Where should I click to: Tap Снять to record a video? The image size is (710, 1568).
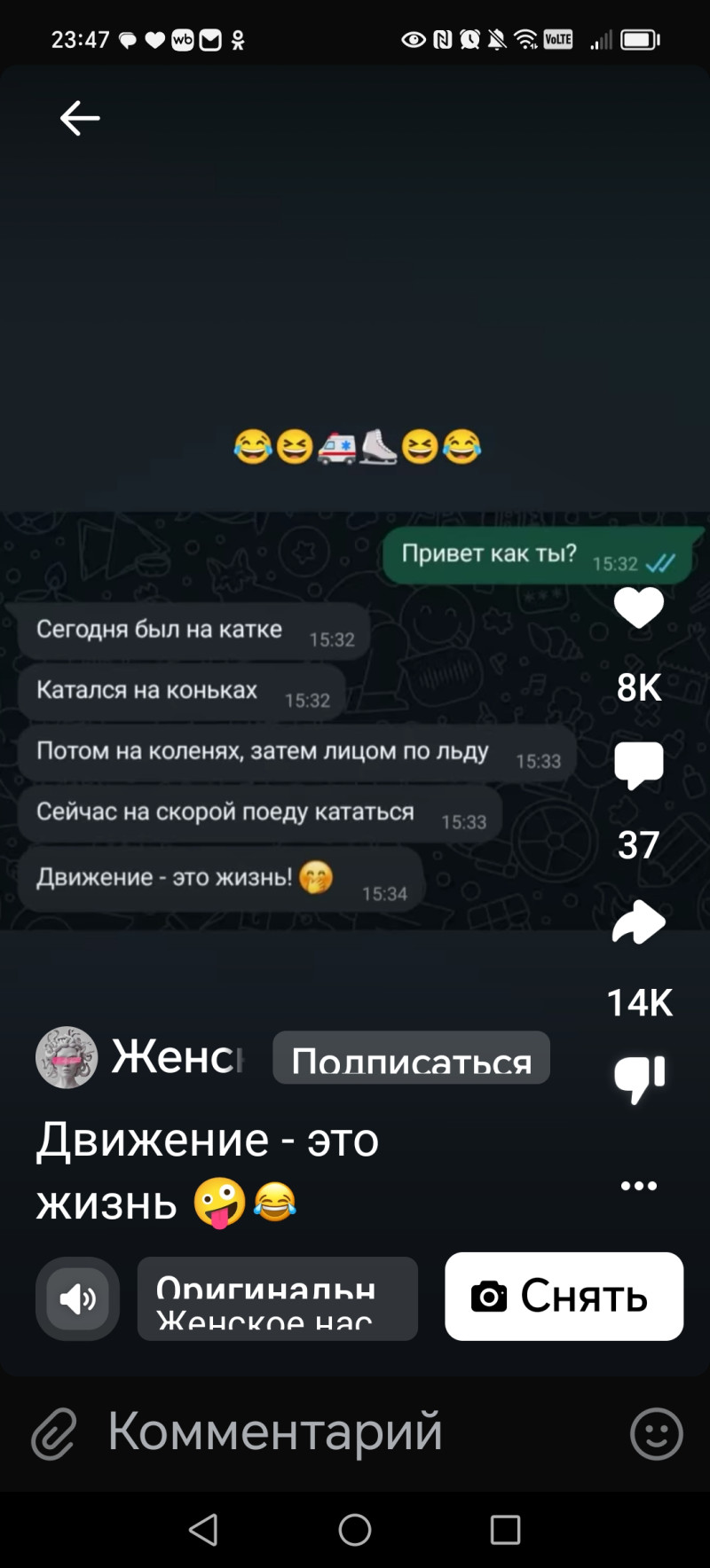click(x=564, y=1297)
